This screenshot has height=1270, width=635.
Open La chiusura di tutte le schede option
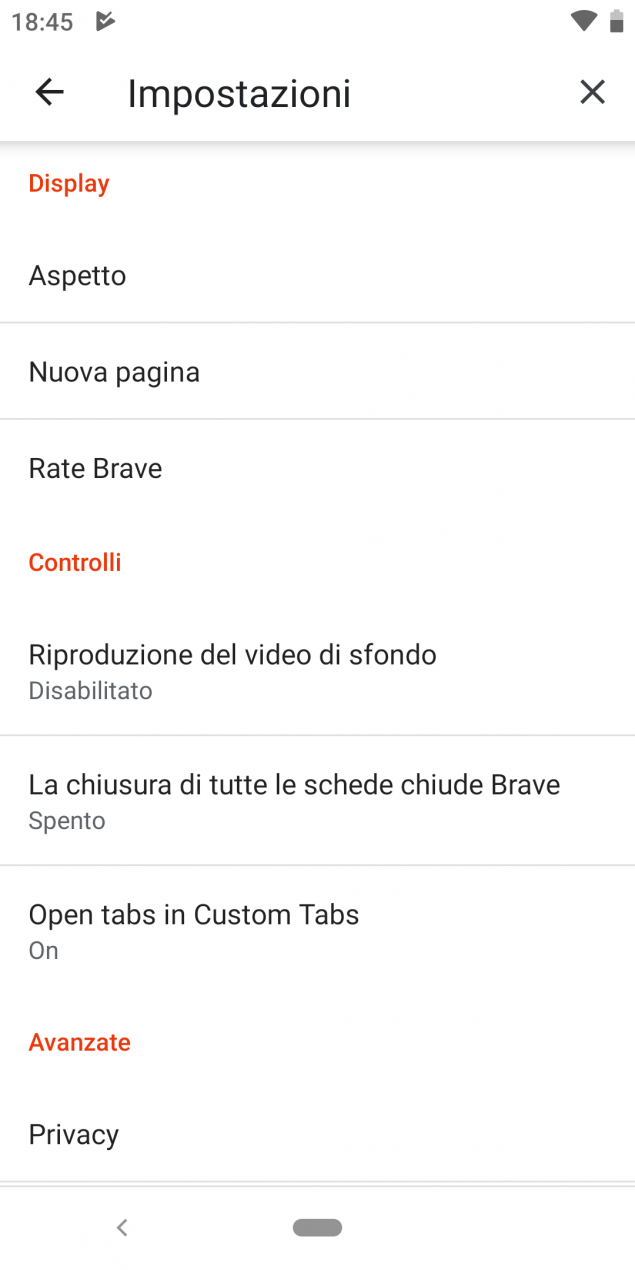coord(317,801)
